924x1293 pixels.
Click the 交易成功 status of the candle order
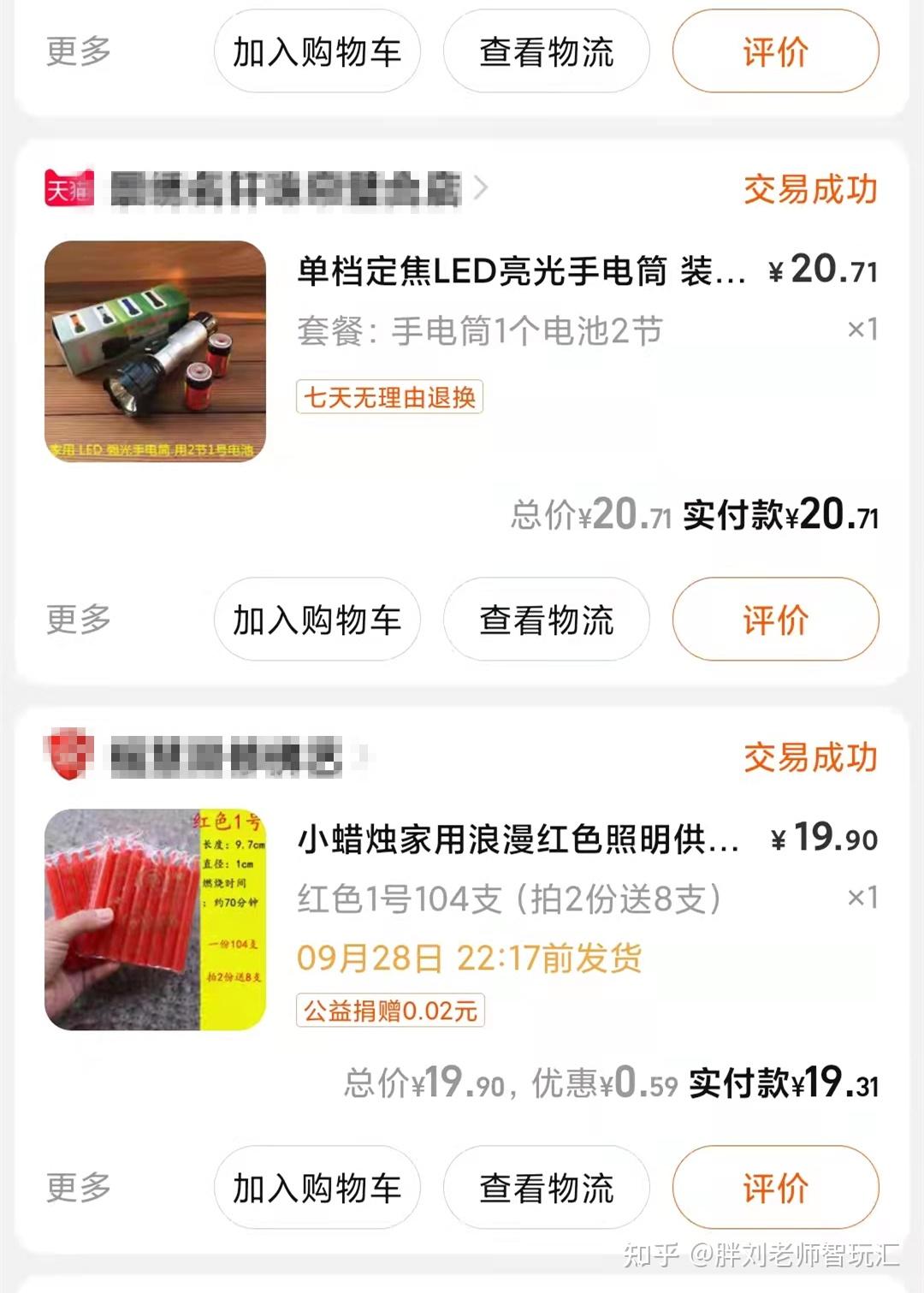click(x=809, y=756)
